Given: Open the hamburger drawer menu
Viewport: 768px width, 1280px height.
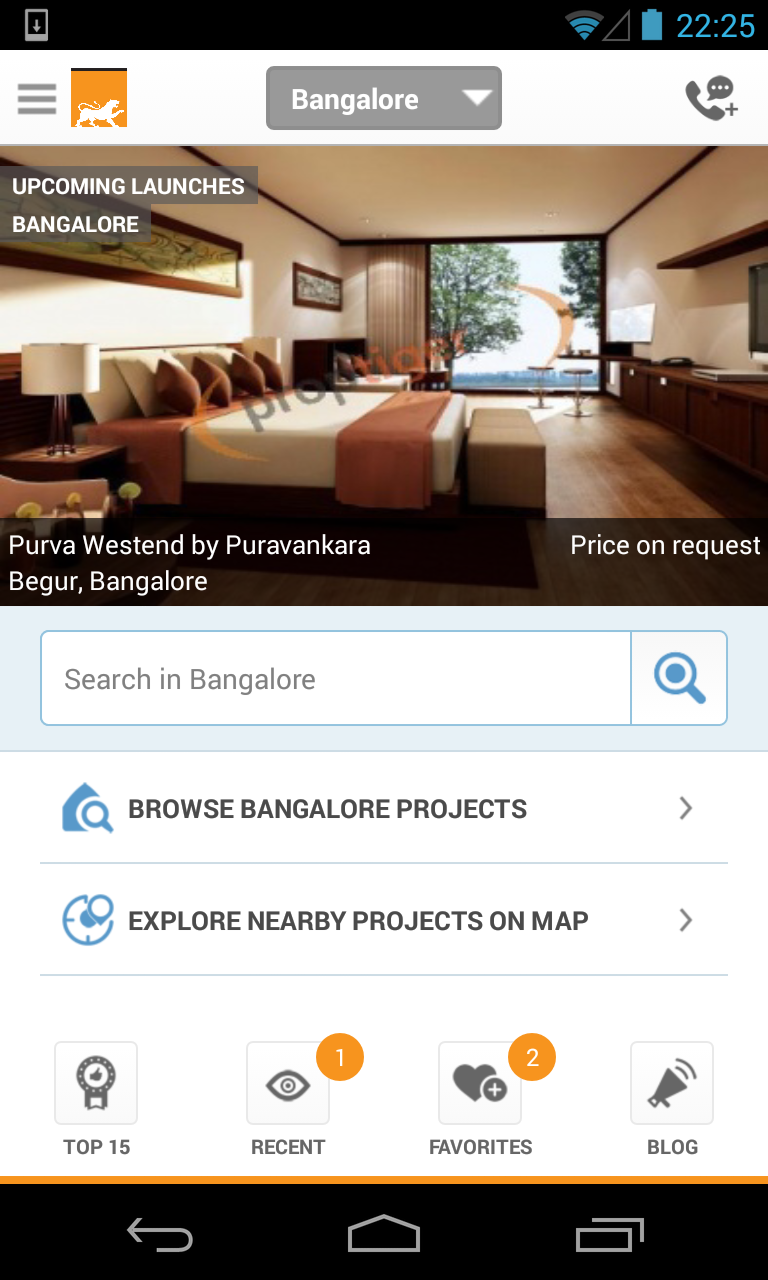Looking at the screenshot, I should point(37,98).
